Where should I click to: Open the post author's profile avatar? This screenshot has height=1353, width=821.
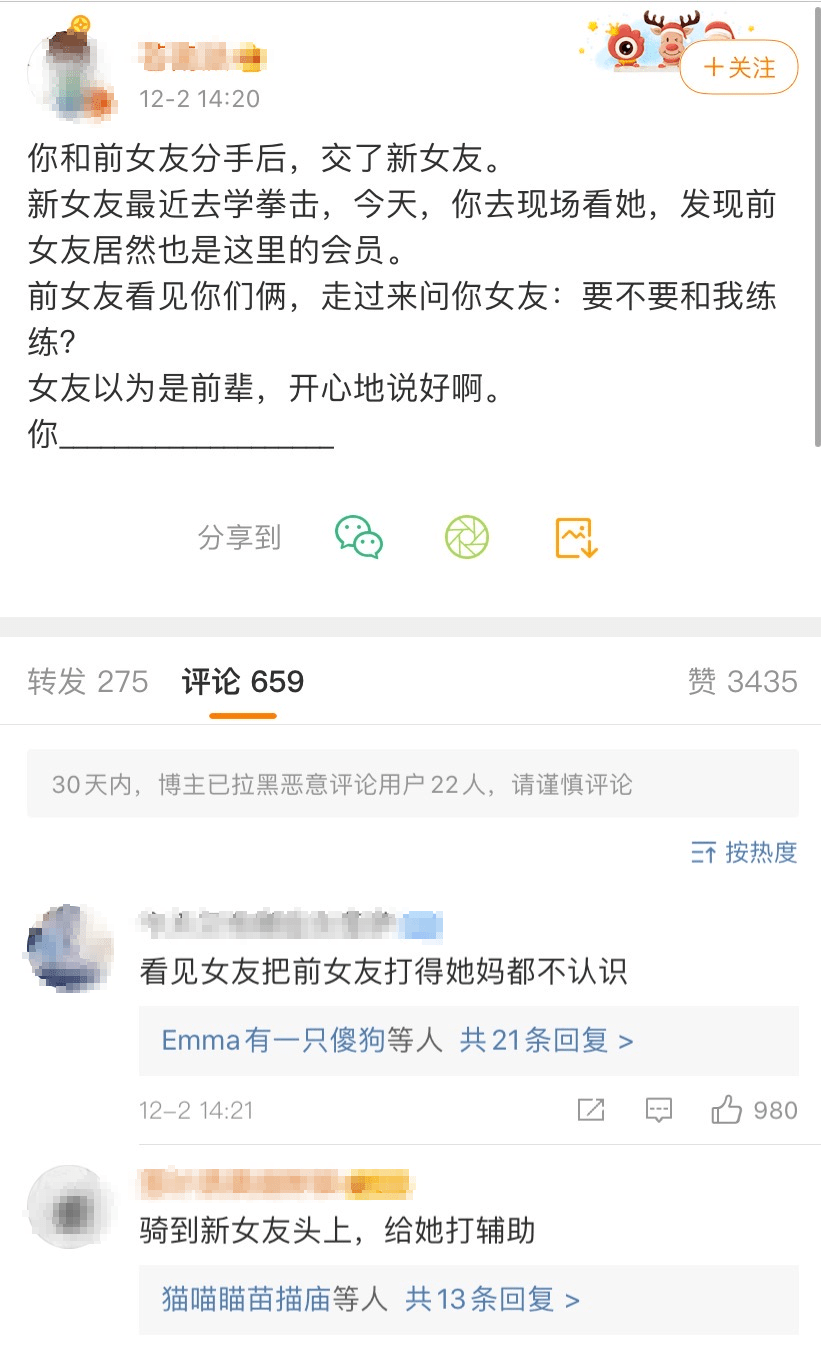[71, 73]
